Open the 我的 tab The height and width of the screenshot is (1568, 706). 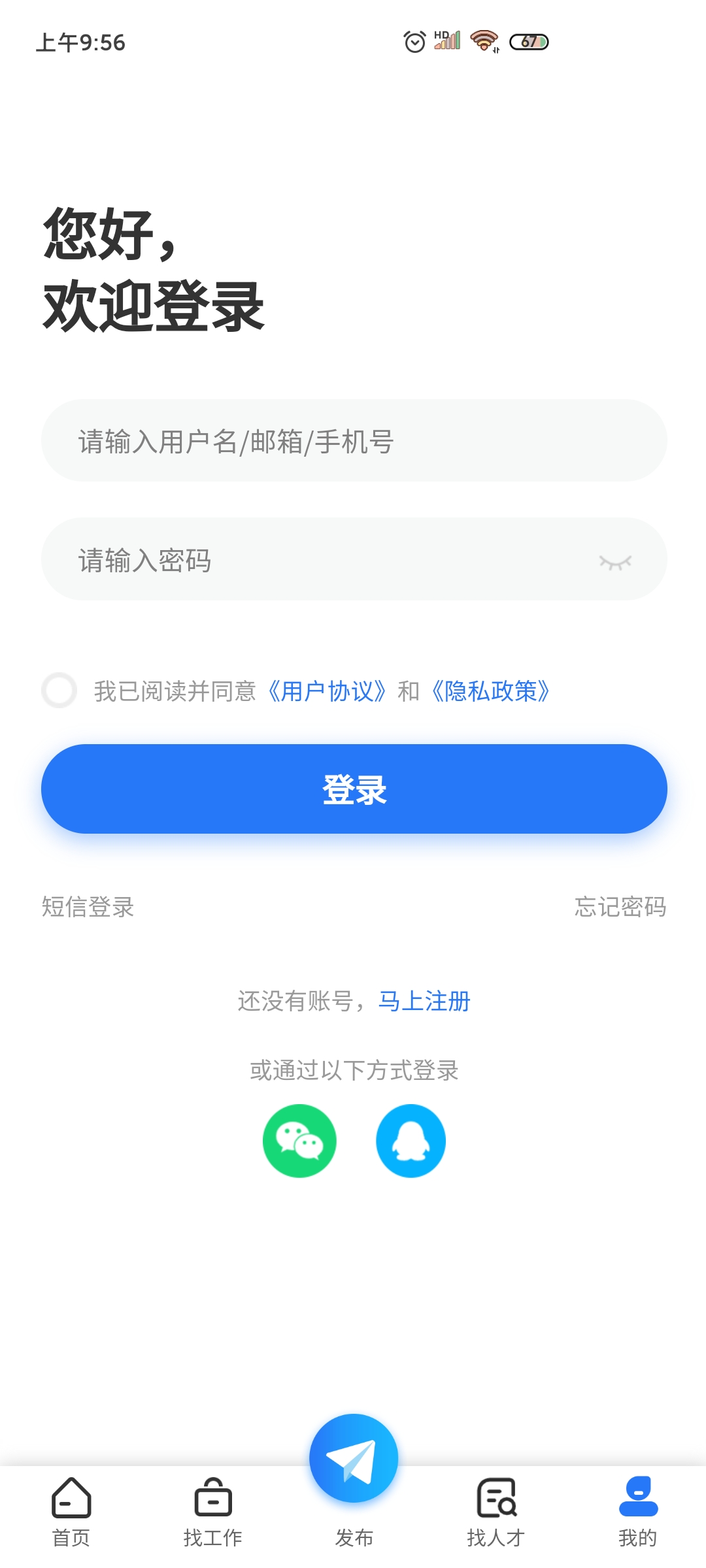click(637, 1512)
